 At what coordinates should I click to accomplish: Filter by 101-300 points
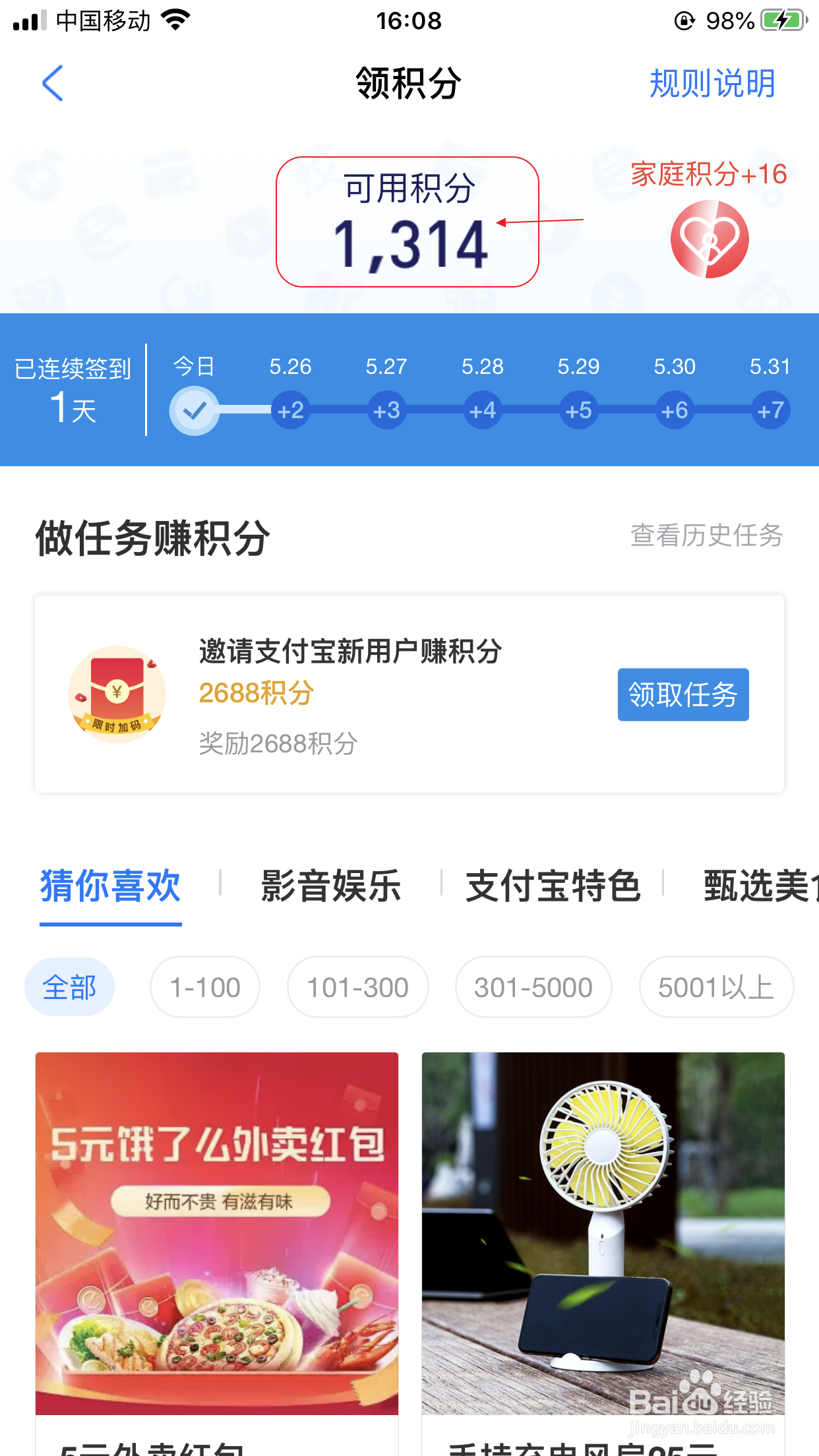coord(358,987)
